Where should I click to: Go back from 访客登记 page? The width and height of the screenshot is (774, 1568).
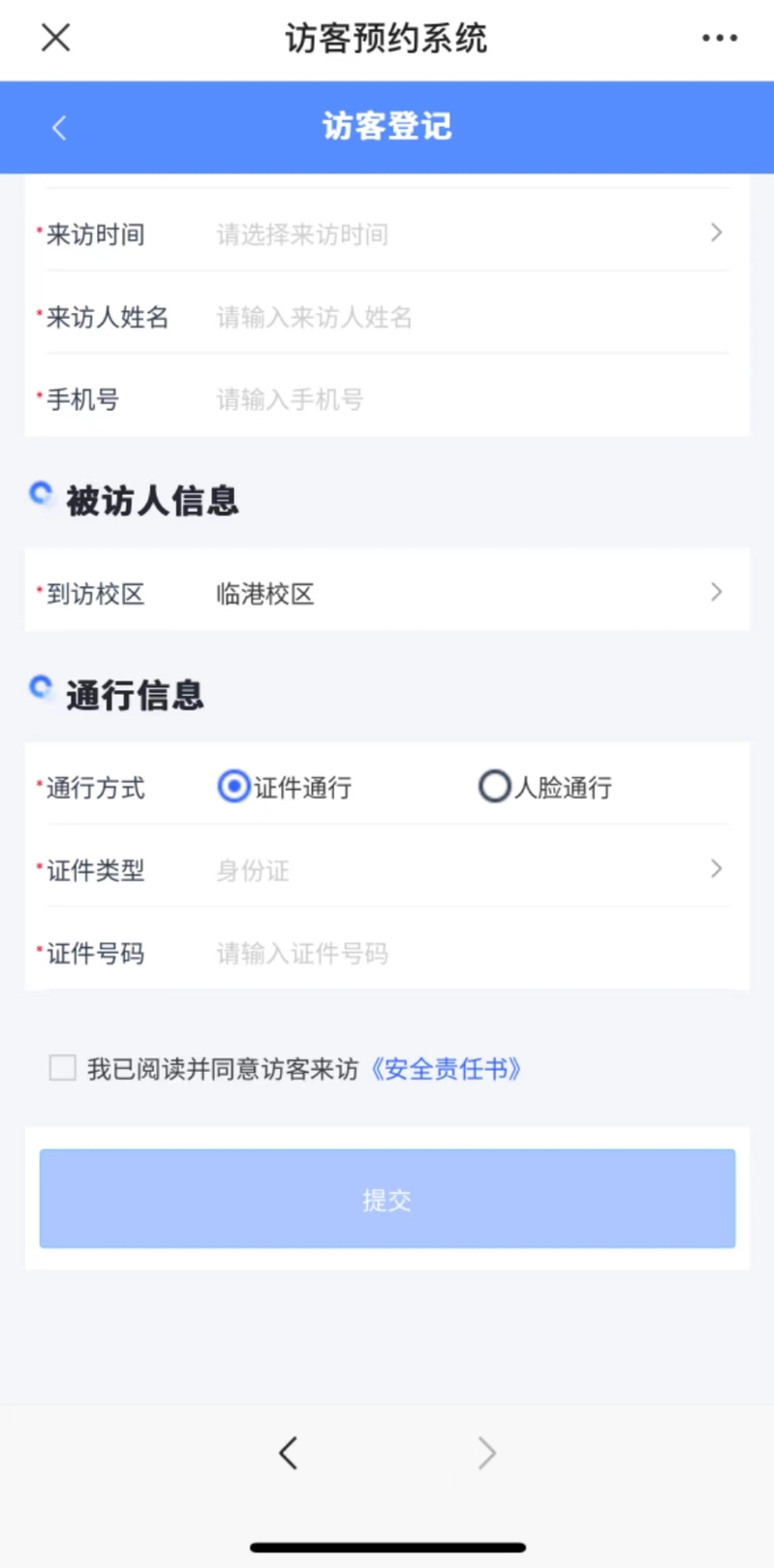coord(59,128)
